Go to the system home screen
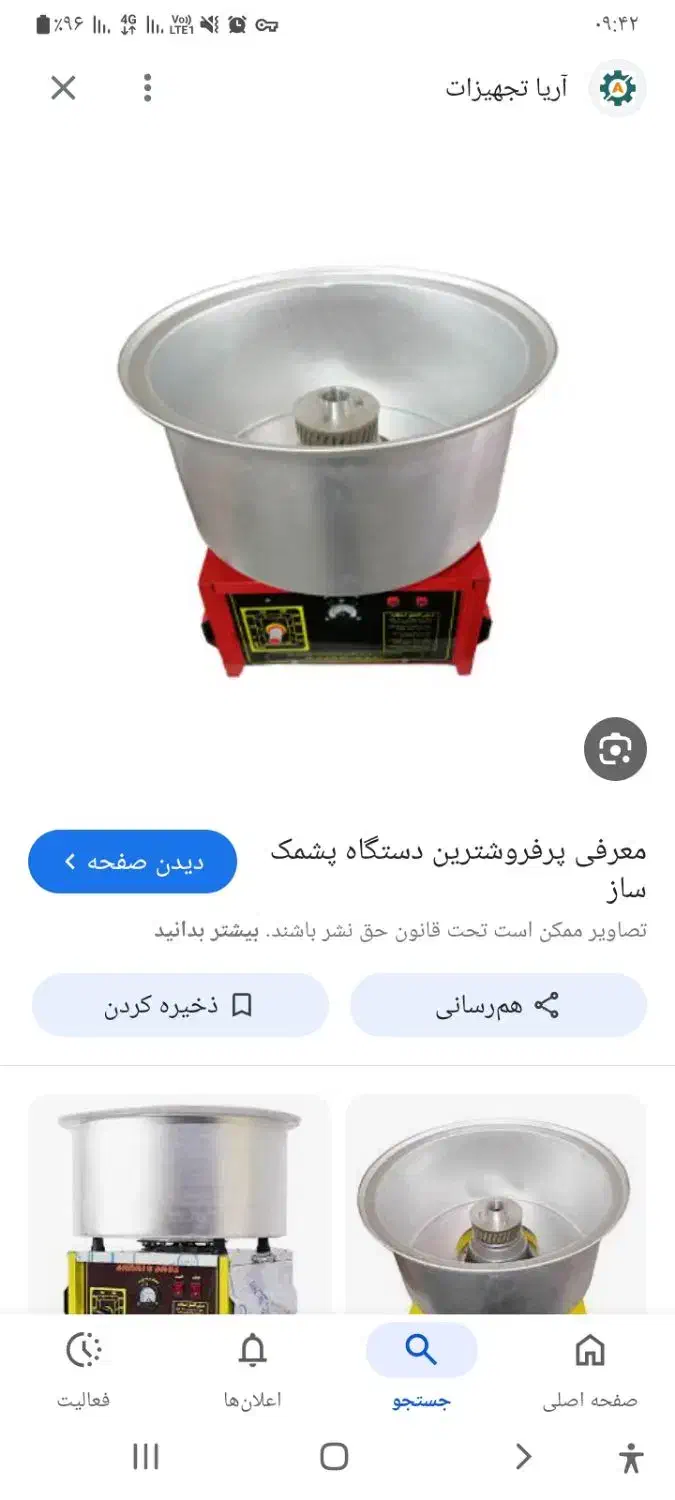The width and height of the screenshot is (675, 1500). click(334, 1456)
